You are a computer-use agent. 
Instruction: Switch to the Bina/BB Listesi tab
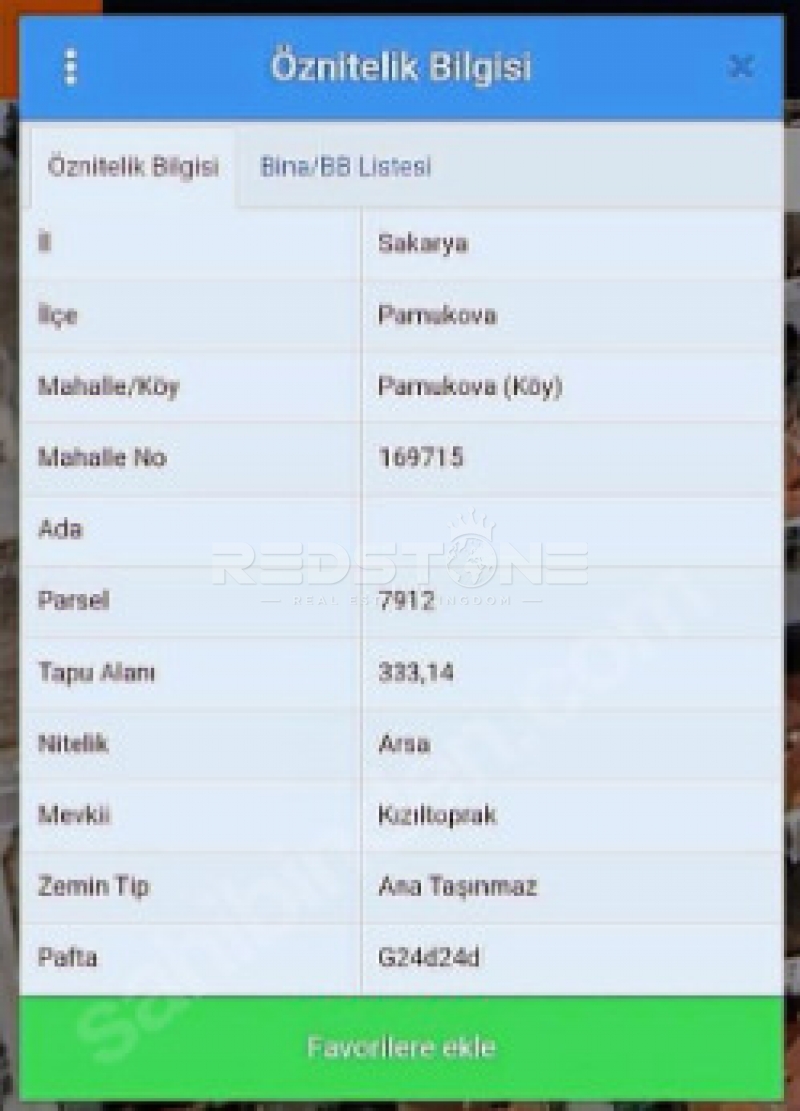coord(346,166)
